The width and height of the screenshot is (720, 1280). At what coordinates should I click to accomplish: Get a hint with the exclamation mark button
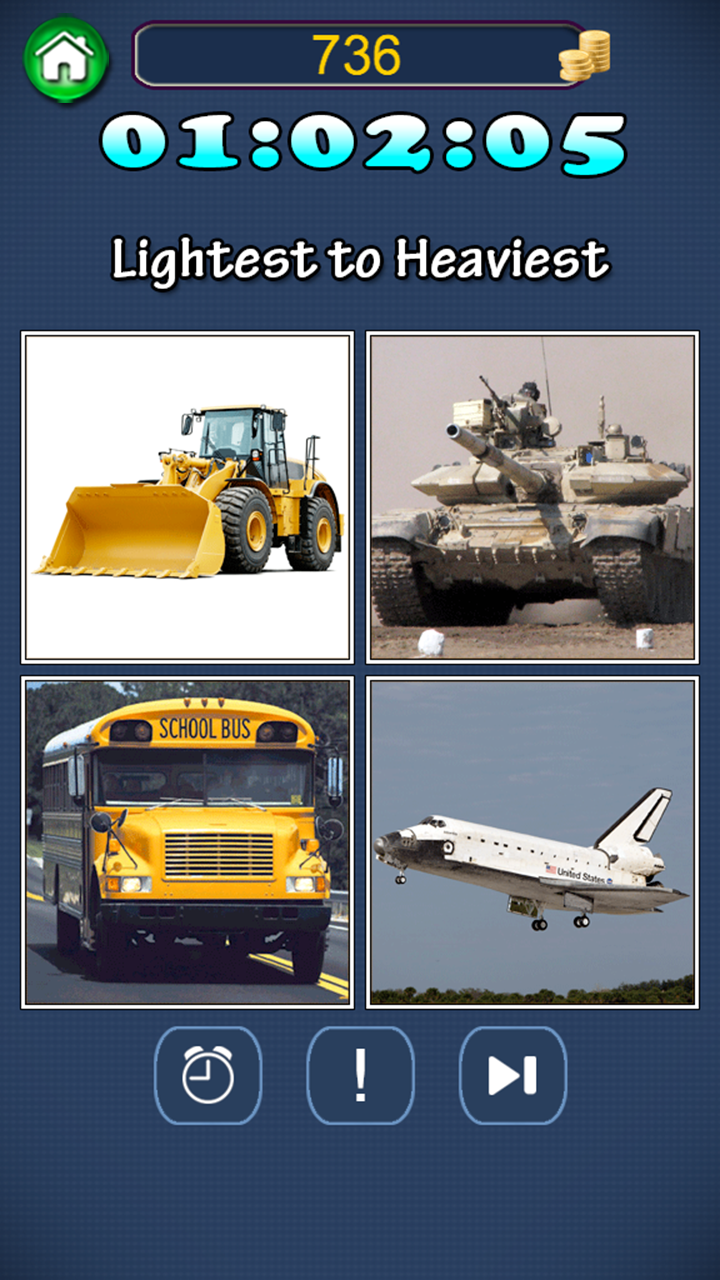(360, 1076)
